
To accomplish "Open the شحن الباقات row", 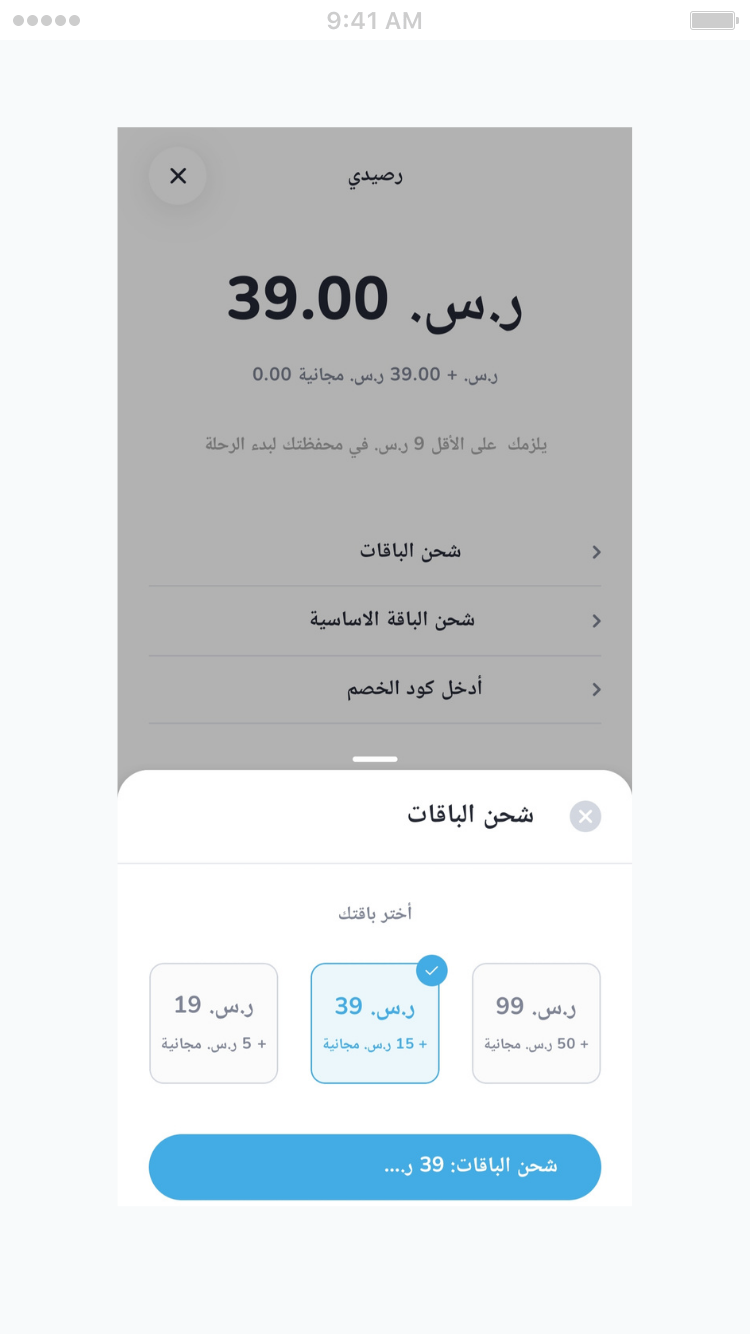I will (x=375, y=552).
